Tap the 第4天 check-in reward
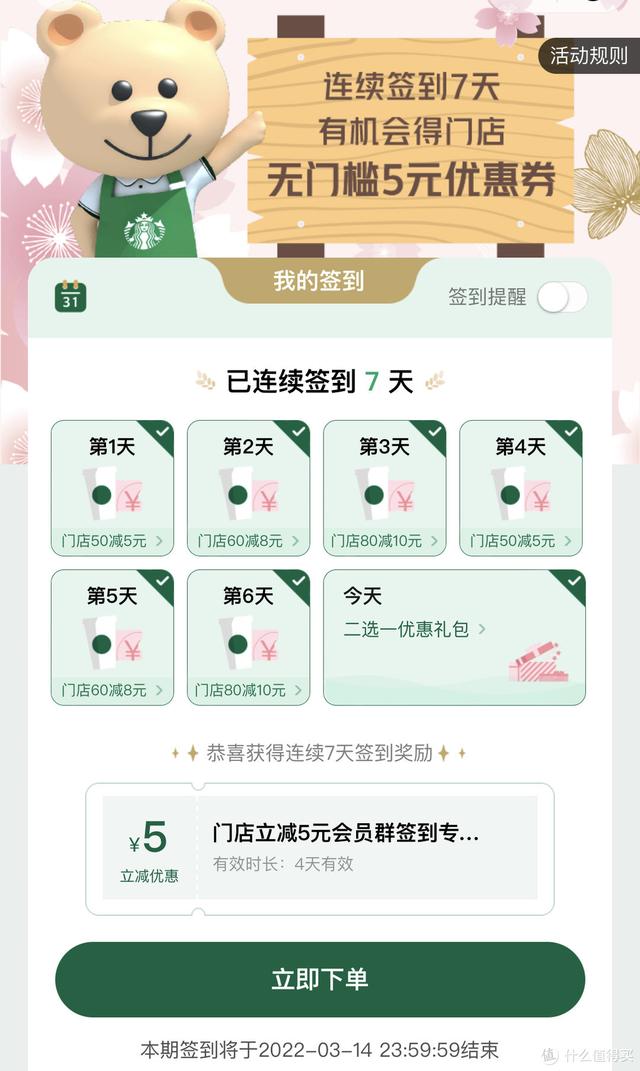 (x=521, y=488)
